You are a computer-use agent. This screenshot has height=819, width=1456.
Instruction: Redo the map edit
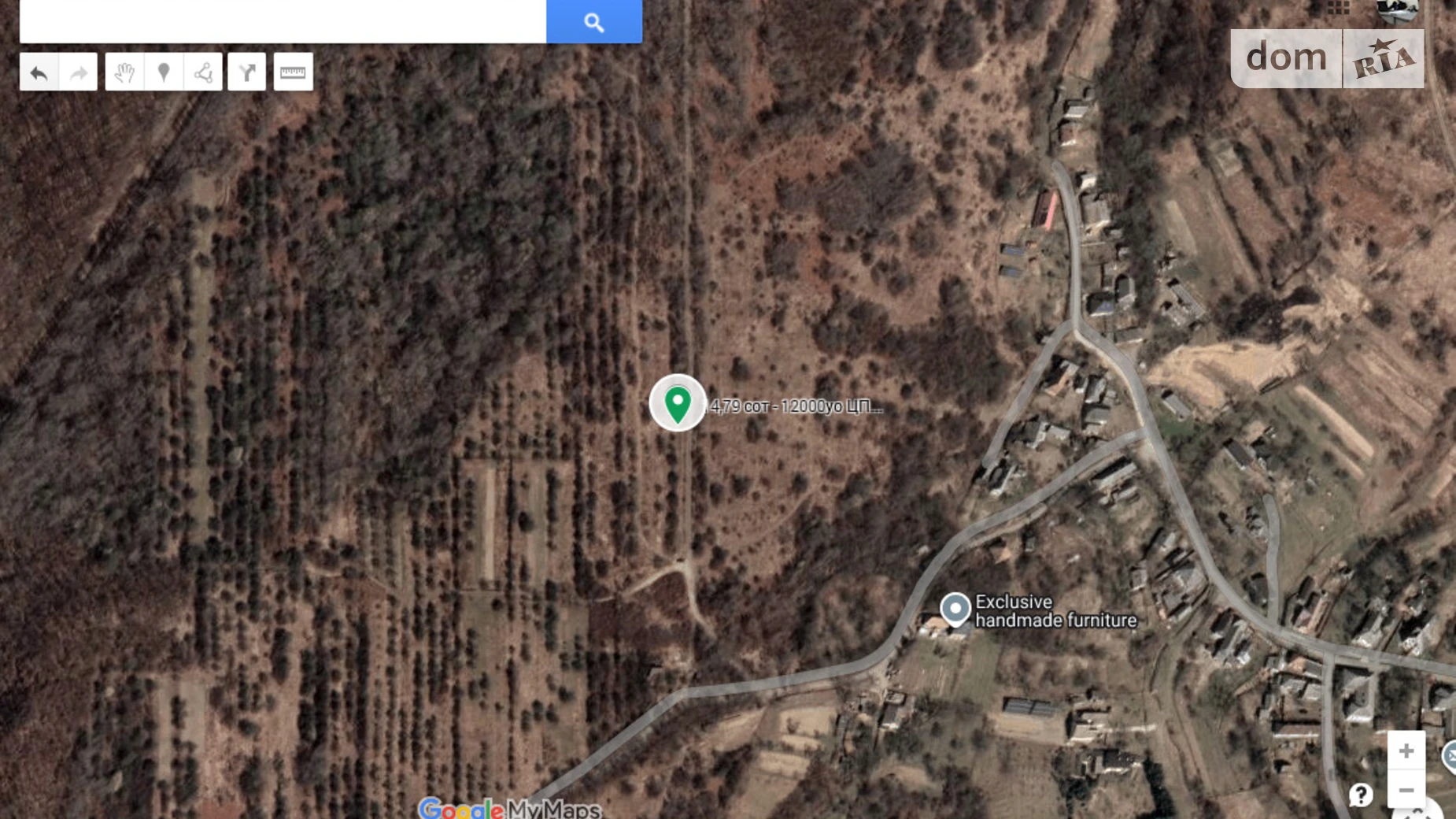click(78, 72)
